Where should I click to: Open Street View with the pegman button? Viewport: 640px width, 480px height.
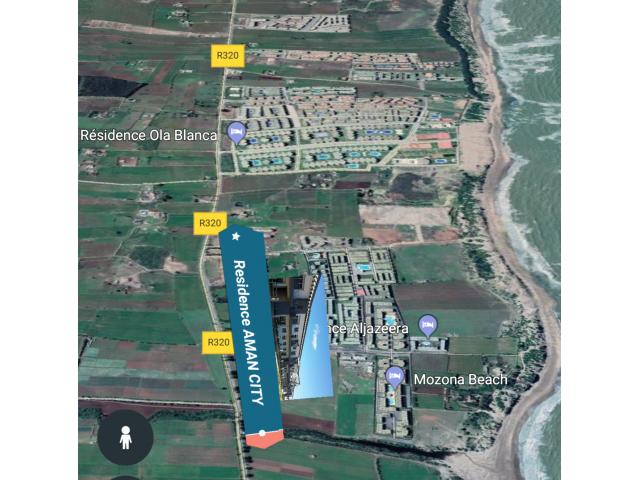point(126,437)
